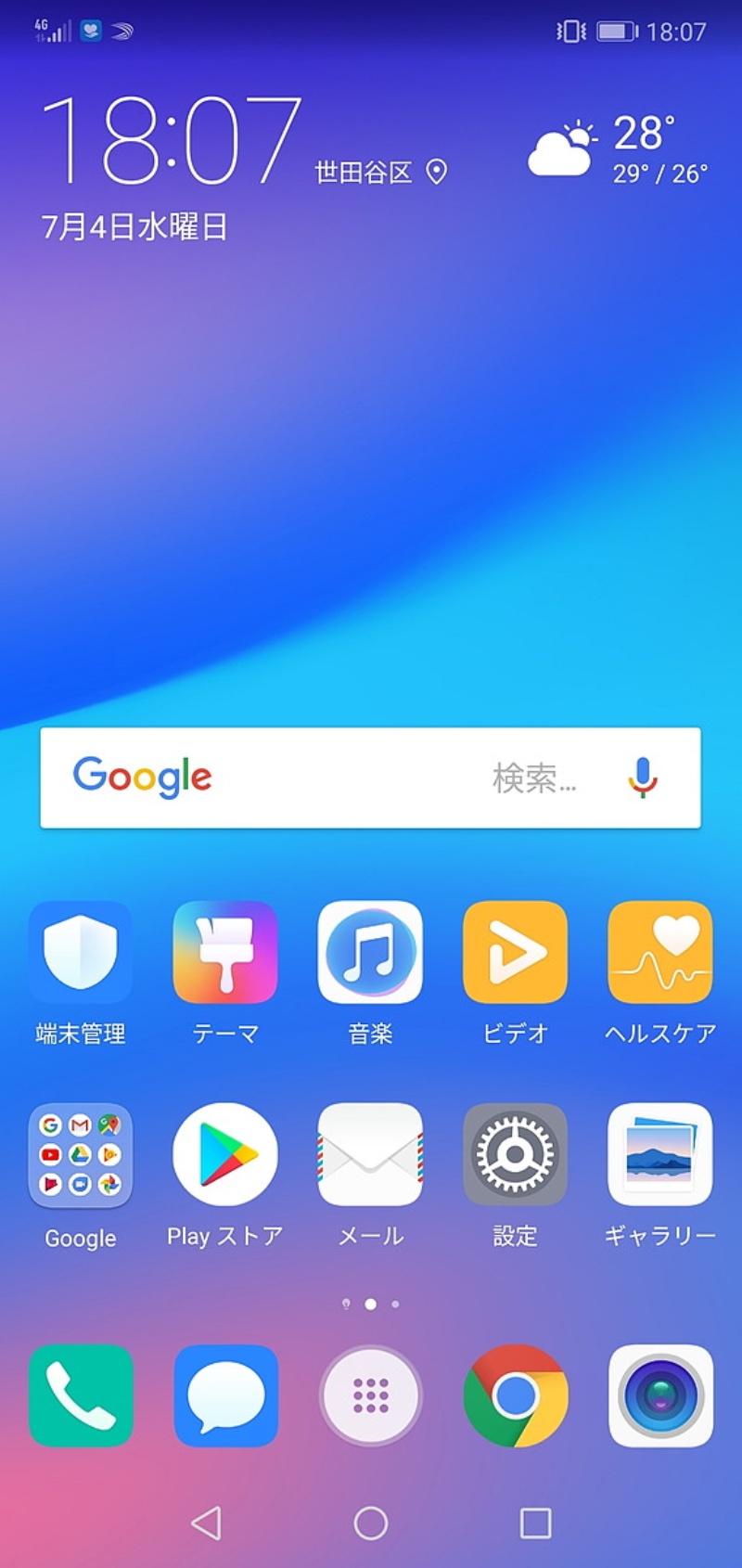Screen dimensions: 742x1568
Task: Open the app drawer grid button
Action: click(x=370, y=1395)
